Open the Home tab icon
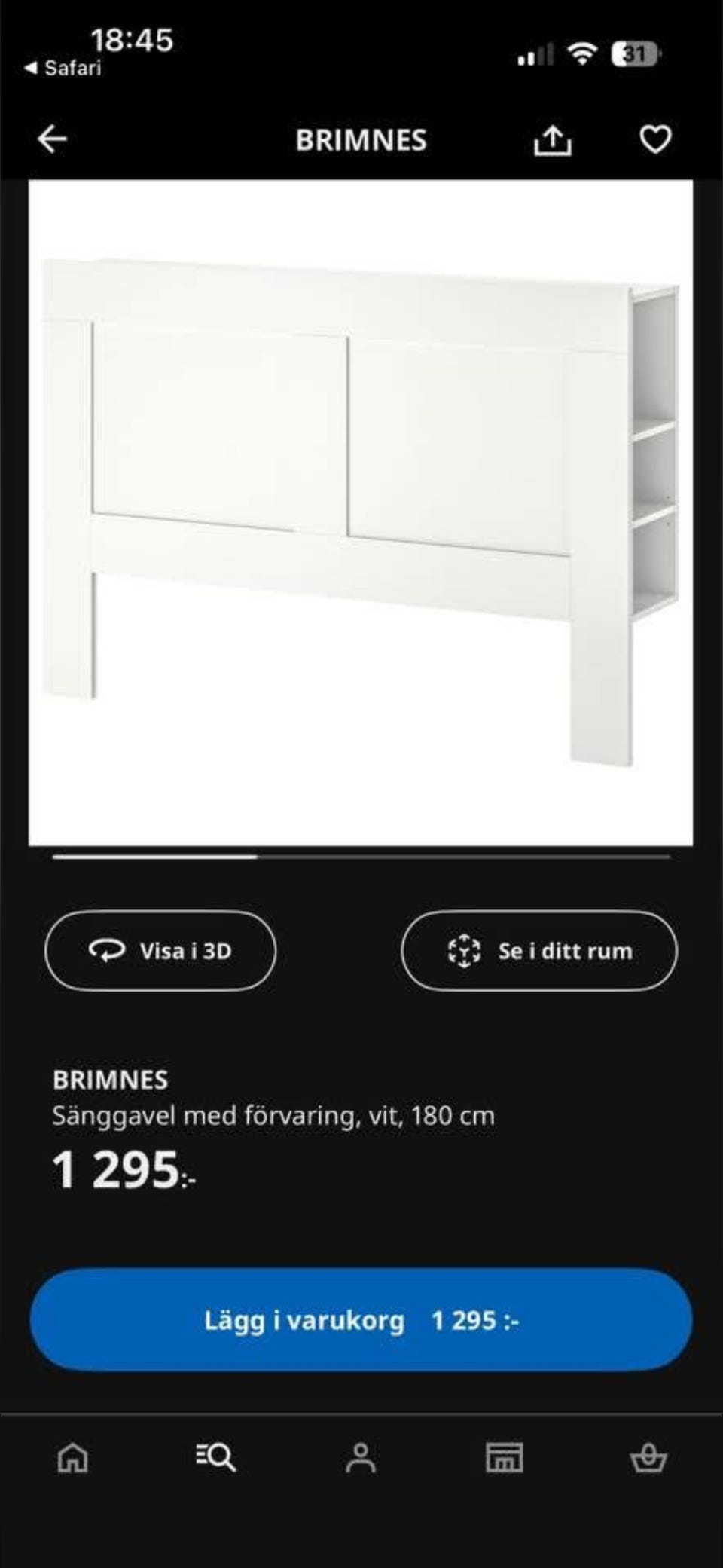Screen dimensions: 723x1568 (x=72, y=1459)
